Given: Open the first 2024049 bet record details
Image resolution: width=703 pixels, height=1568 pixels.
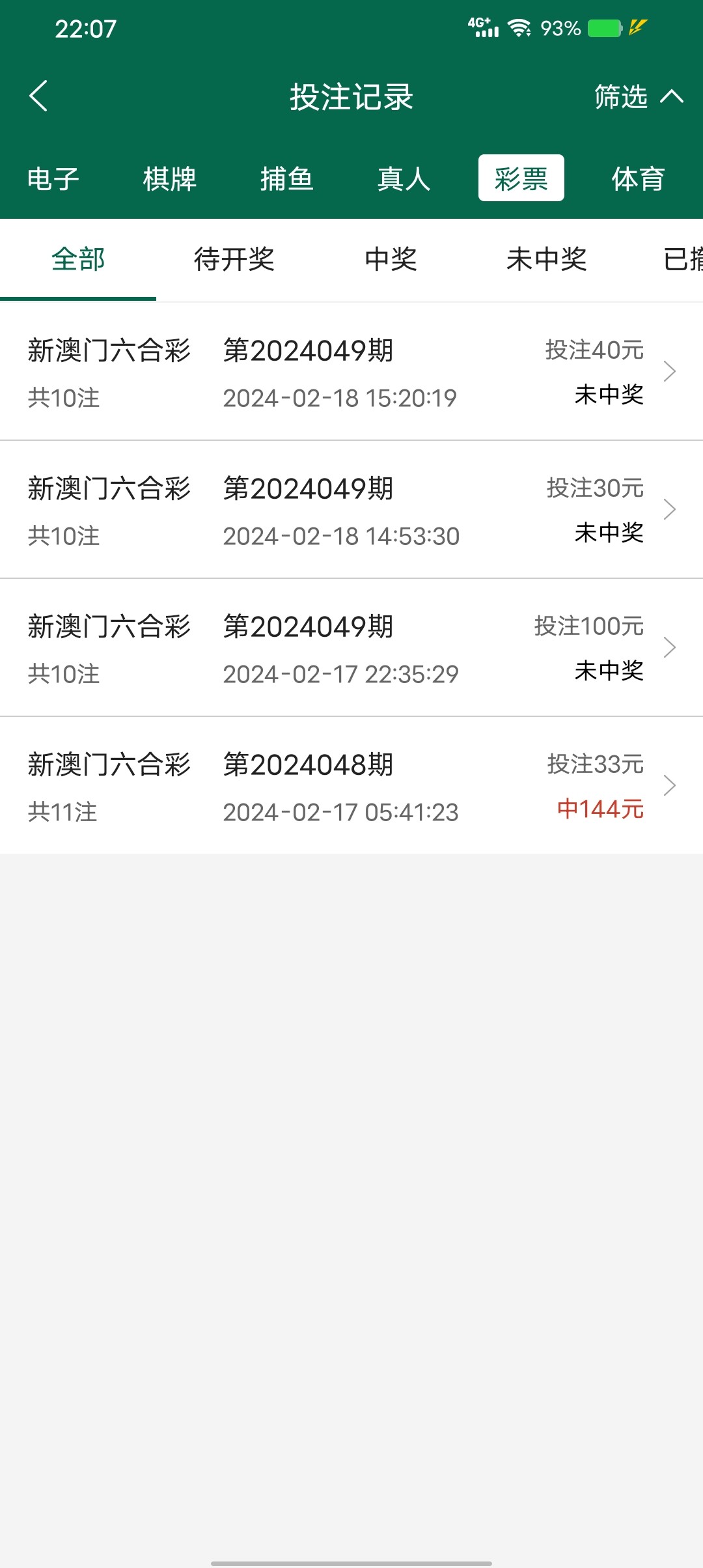Looking at the screenshot, I should 671,372.
